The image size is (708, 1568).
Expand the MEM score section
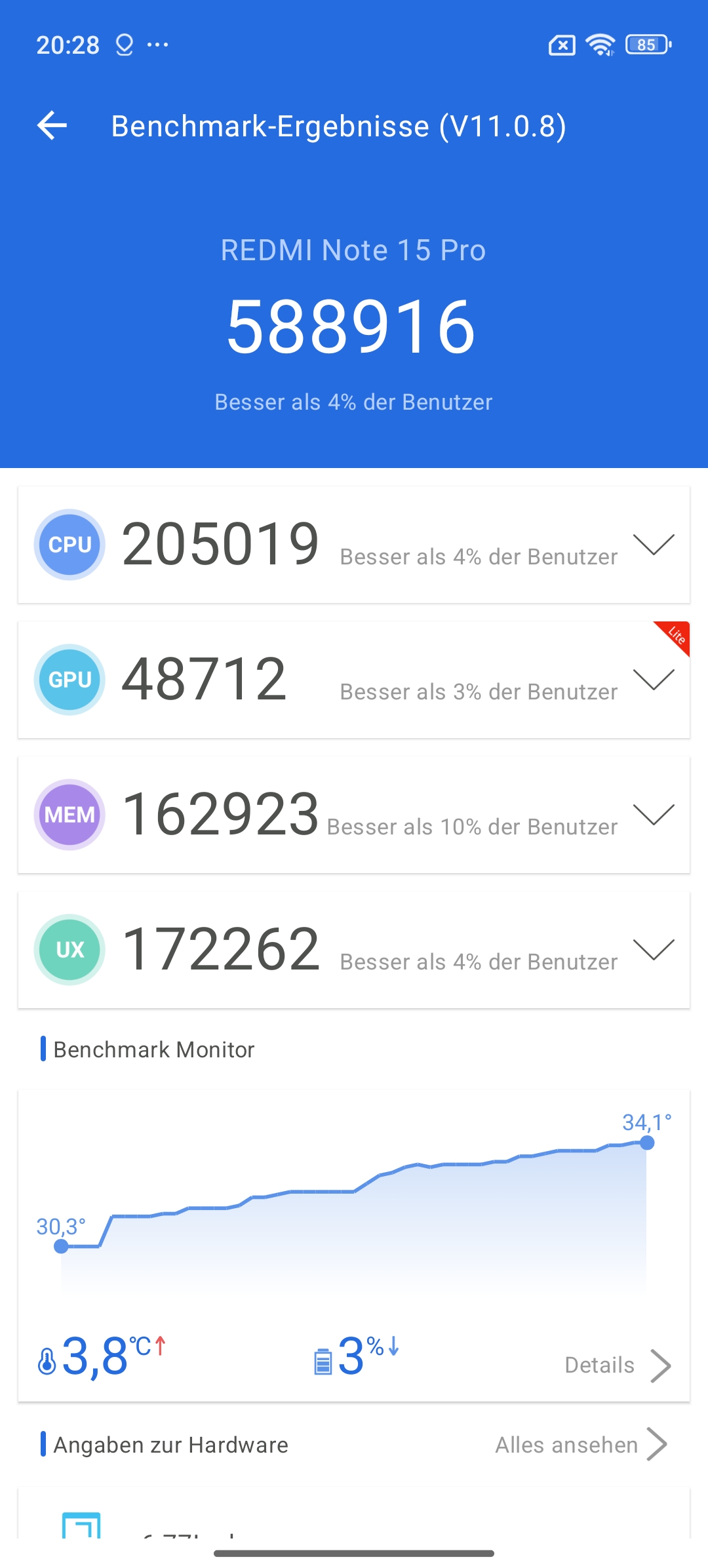pyautogui.click(x=653, y=815)
